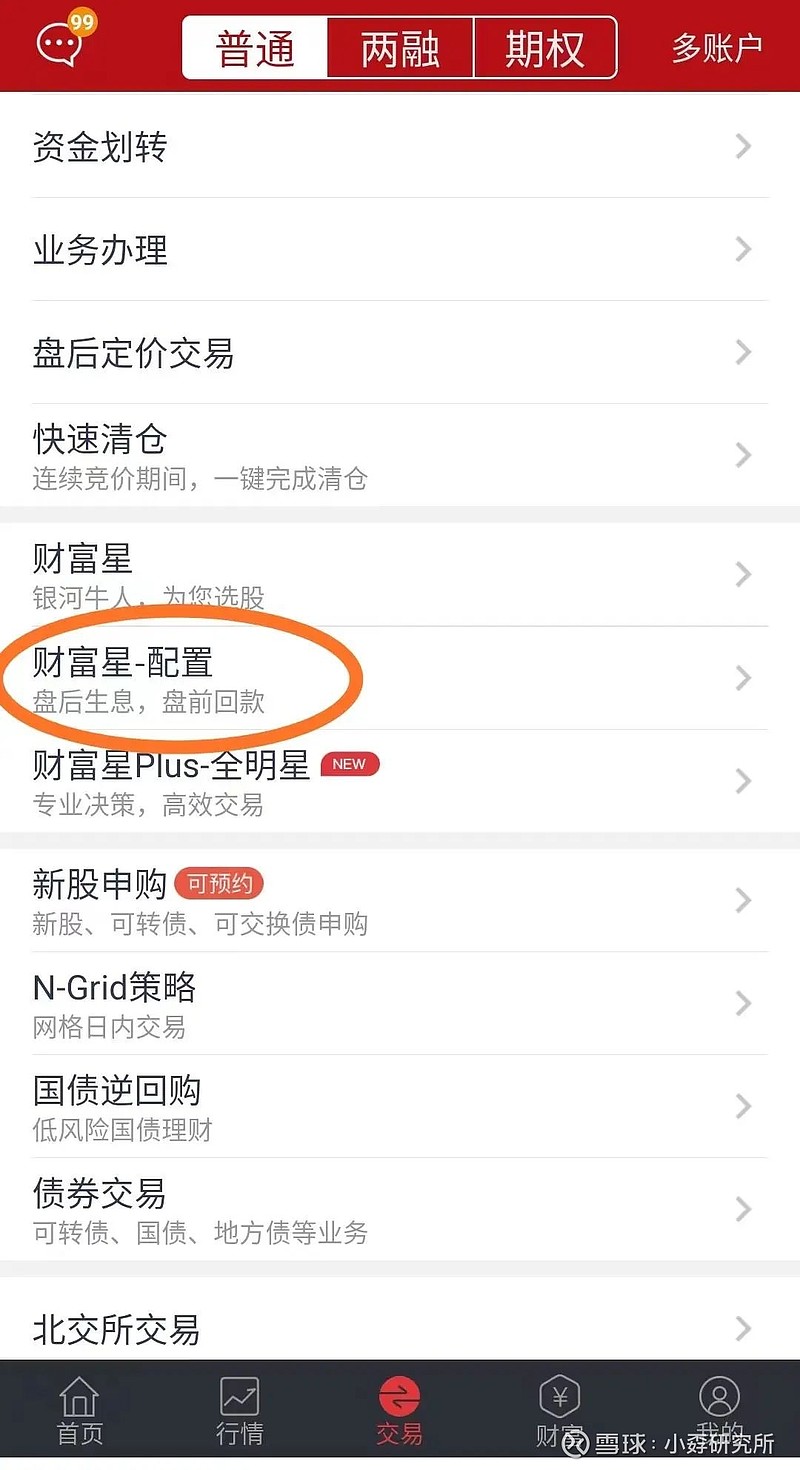Open the 行情 market quotes icon

pos(239,1405)
